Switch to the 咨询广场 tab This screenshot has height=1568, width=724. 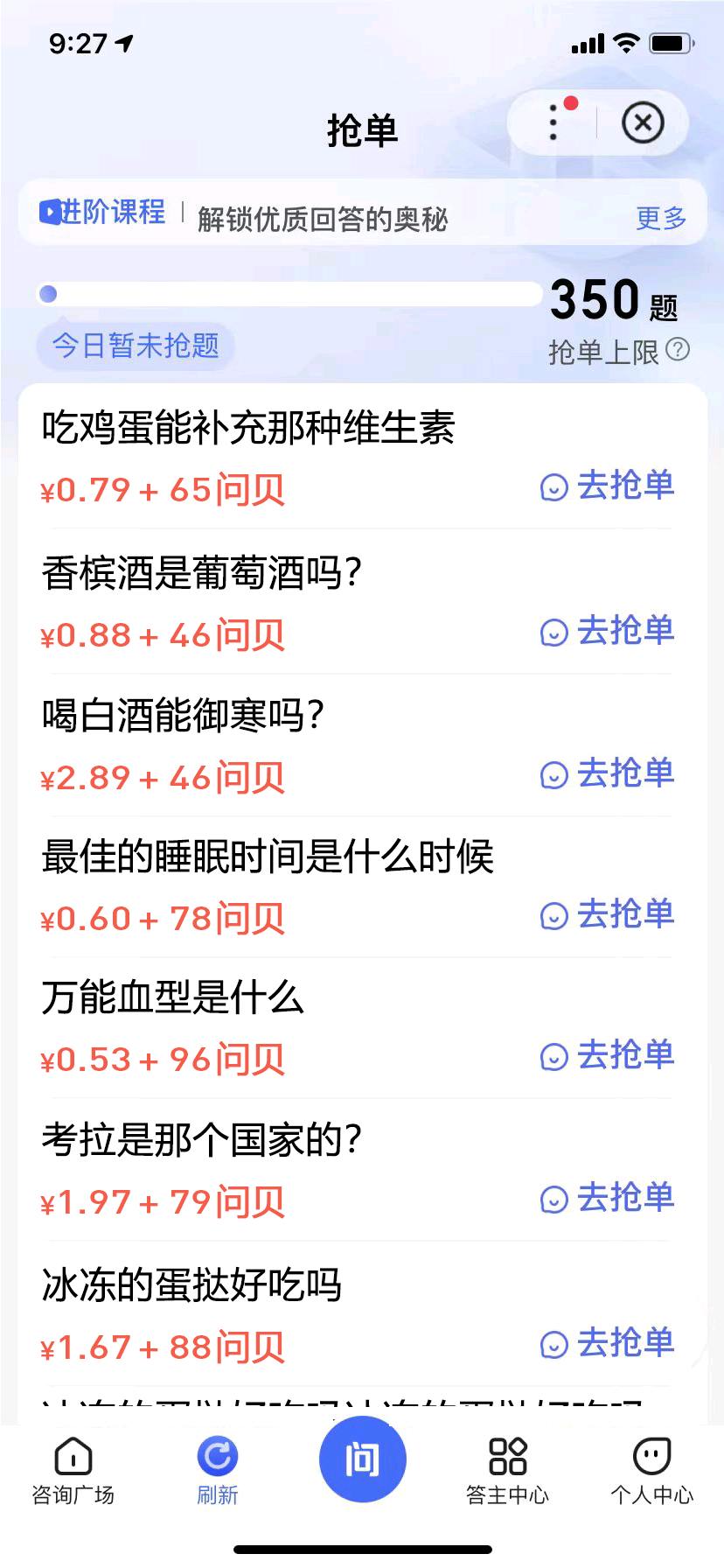73,1472
